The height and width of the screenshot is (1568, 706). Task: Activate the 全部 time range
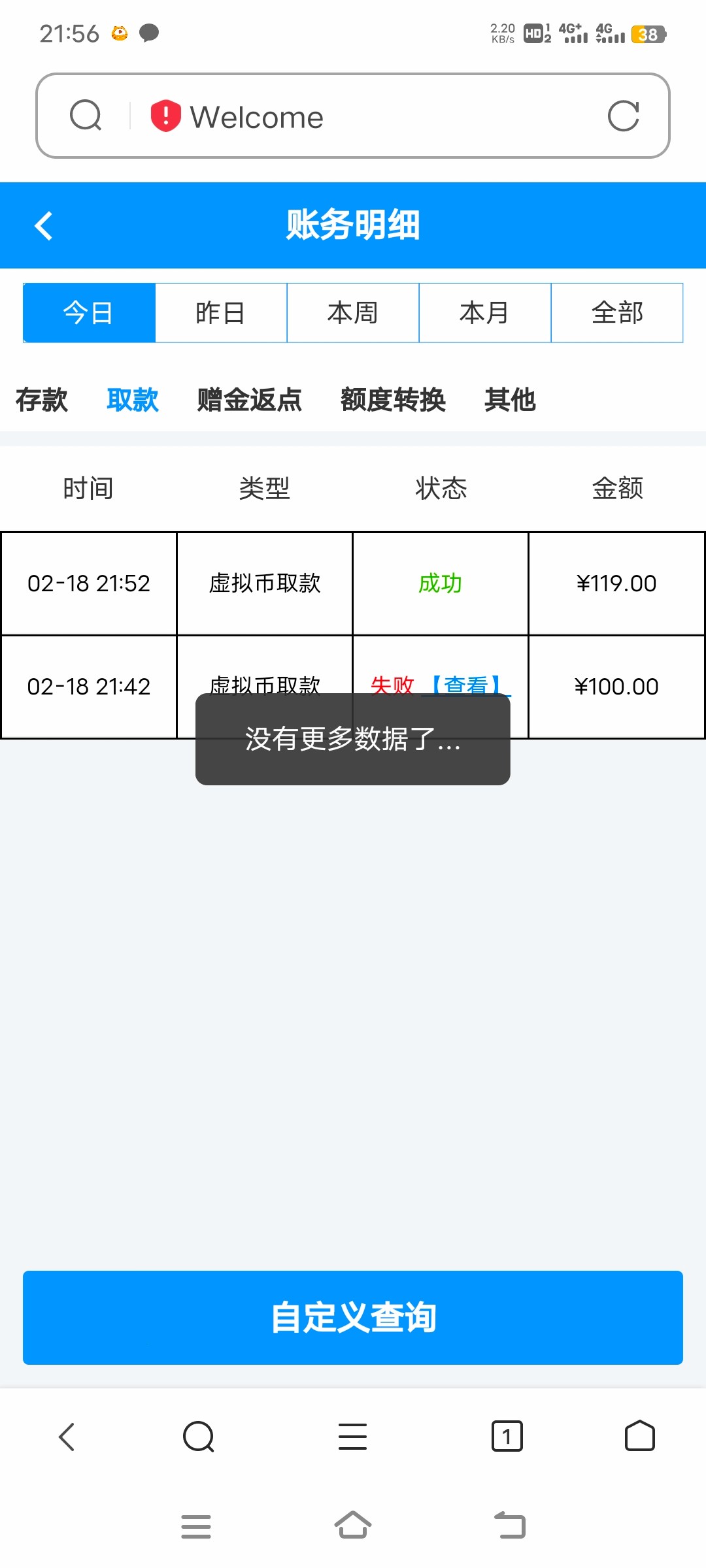[x=616, y=313]
